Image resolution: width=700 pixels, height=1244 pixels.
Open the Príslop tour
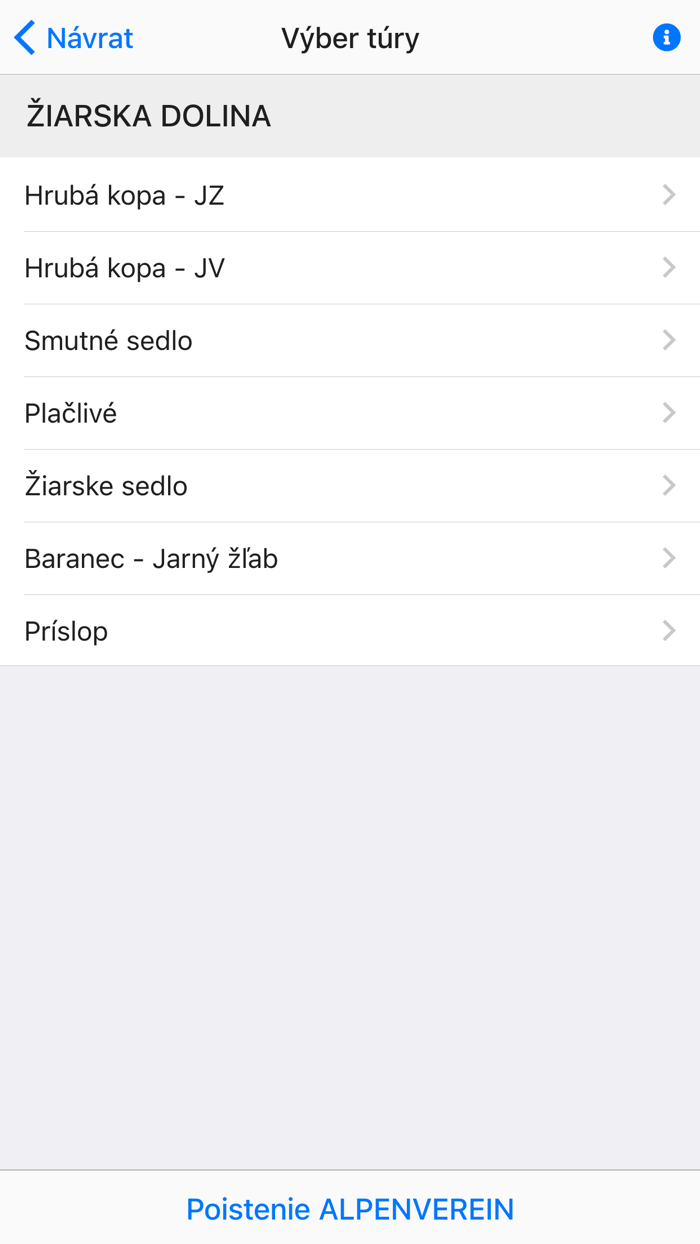pos(350,631)
